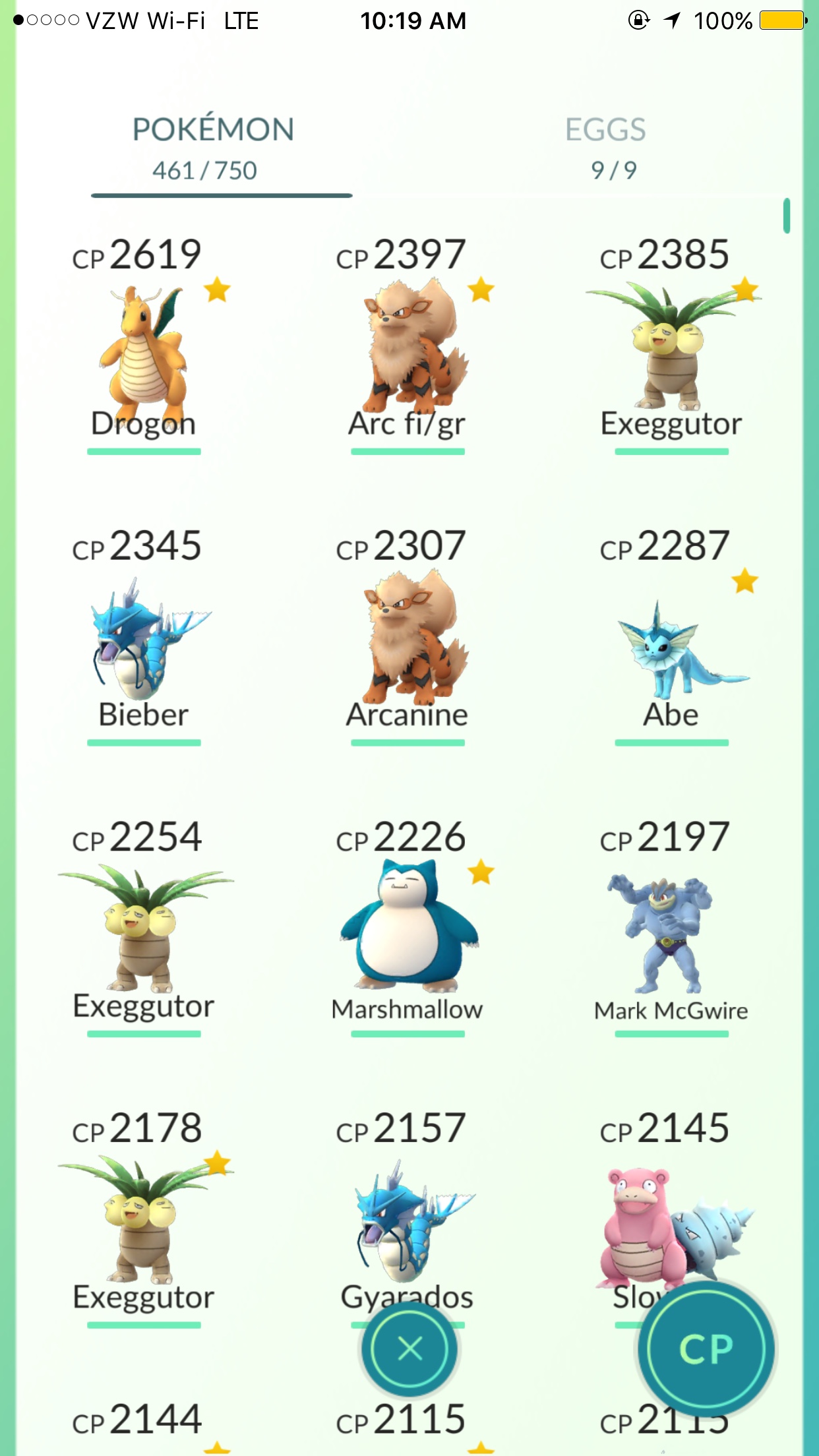This screenshot has width=819, height=1456.
Task: Open Gyarados with CP 2157
Action: (x=408, y=1207)
